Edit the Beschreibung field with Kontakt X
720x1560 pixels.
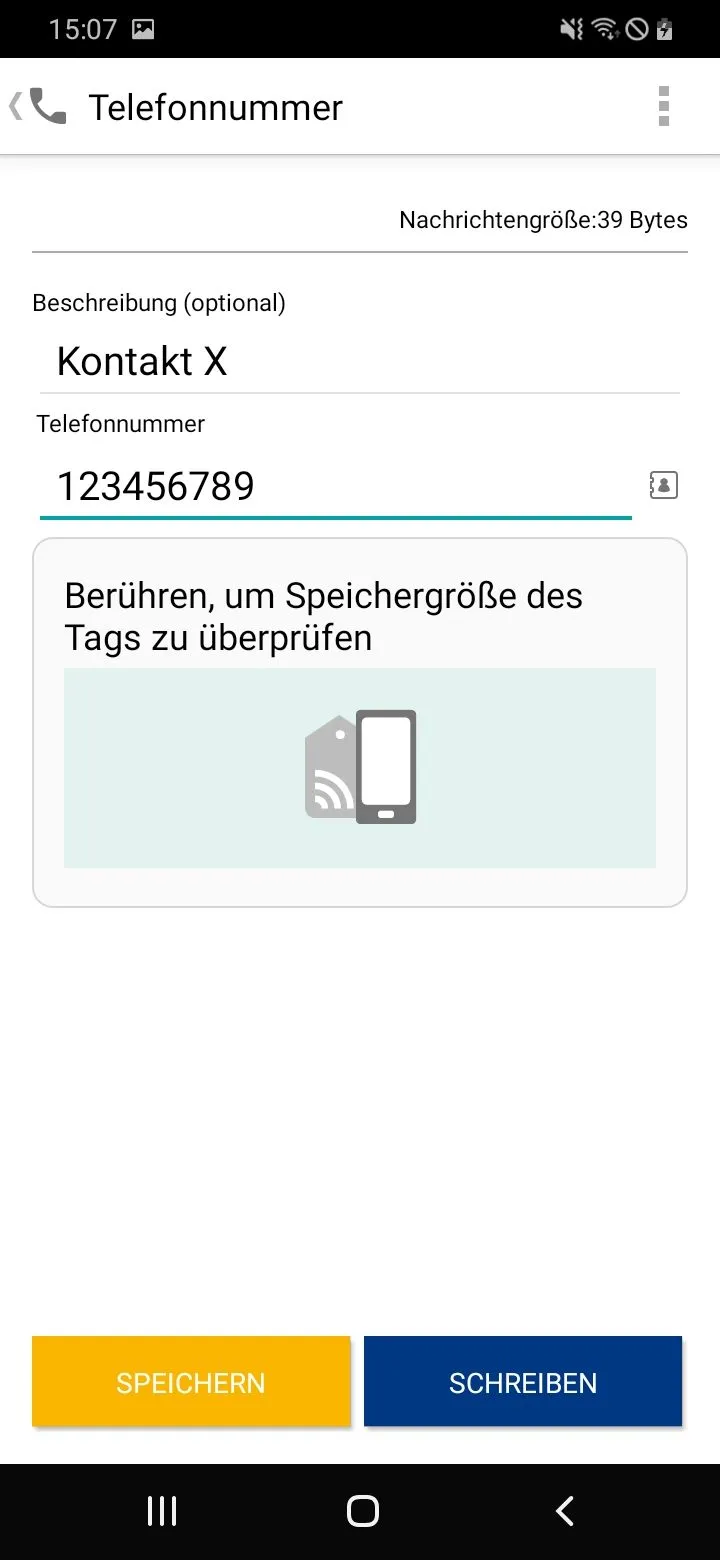(x=360, y=361)
